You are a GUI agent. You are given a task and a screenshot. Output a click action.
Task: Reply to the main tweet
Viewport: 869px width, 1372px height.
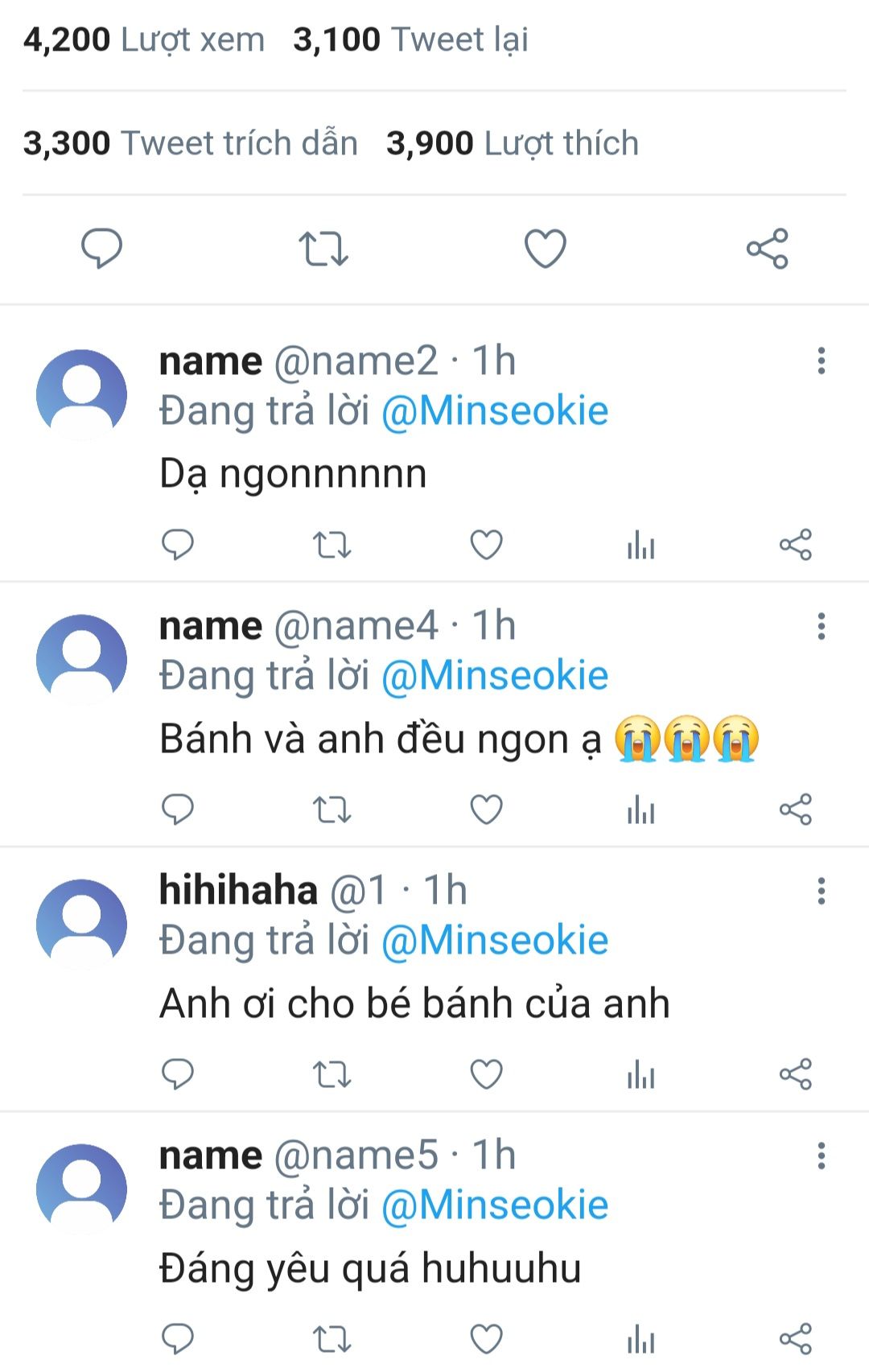(x=102, y=248)
